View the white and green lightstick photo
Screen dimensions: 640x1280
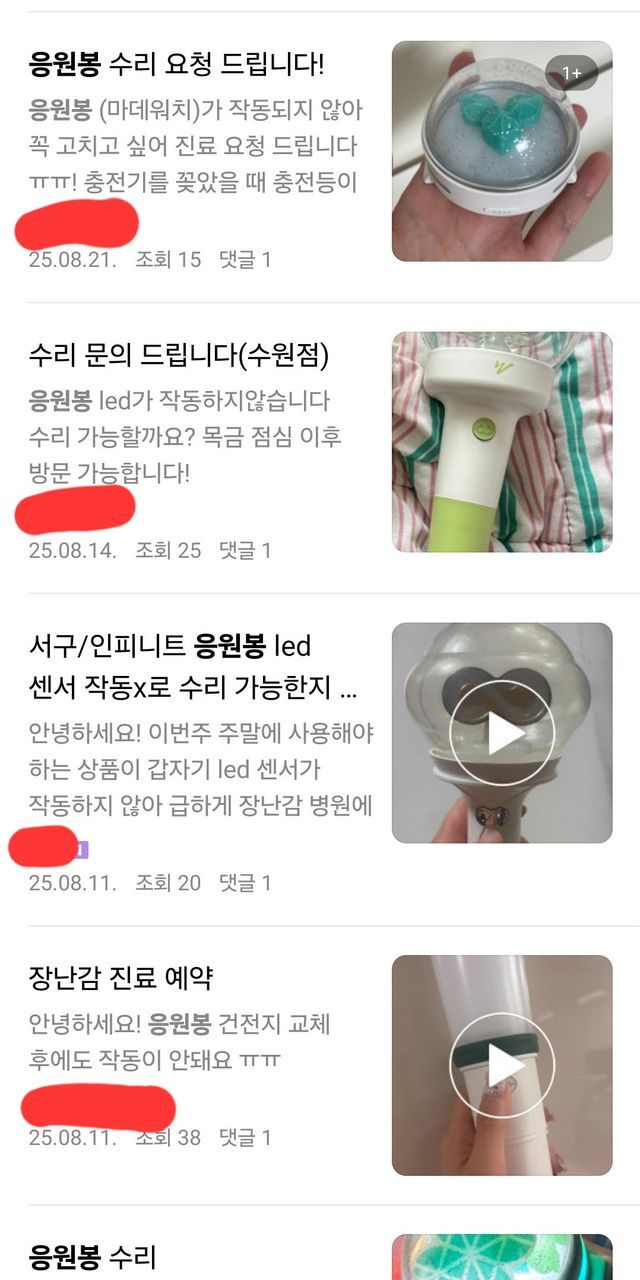[501, 441]
